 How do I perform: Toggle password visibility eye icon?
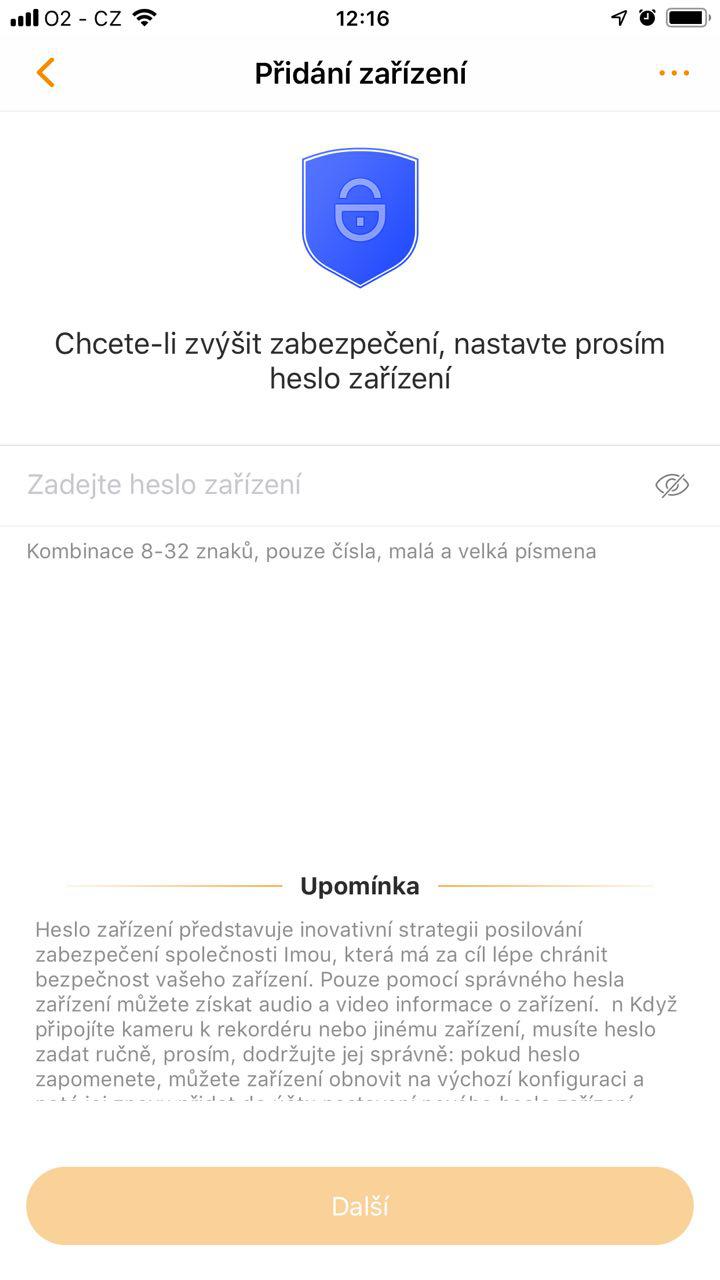point(672,485)
